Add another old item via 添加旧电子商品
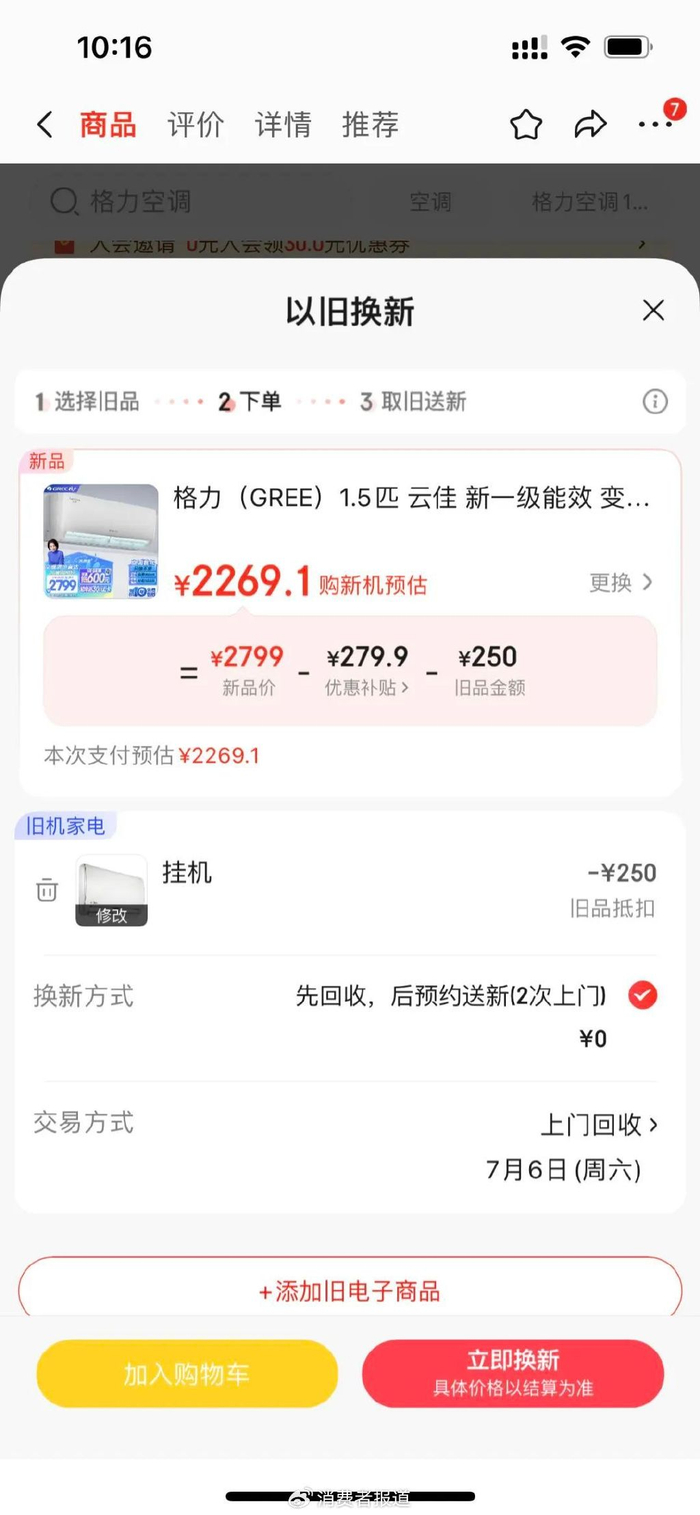This screenshot has height=1515, width=700. [350, 1291]
